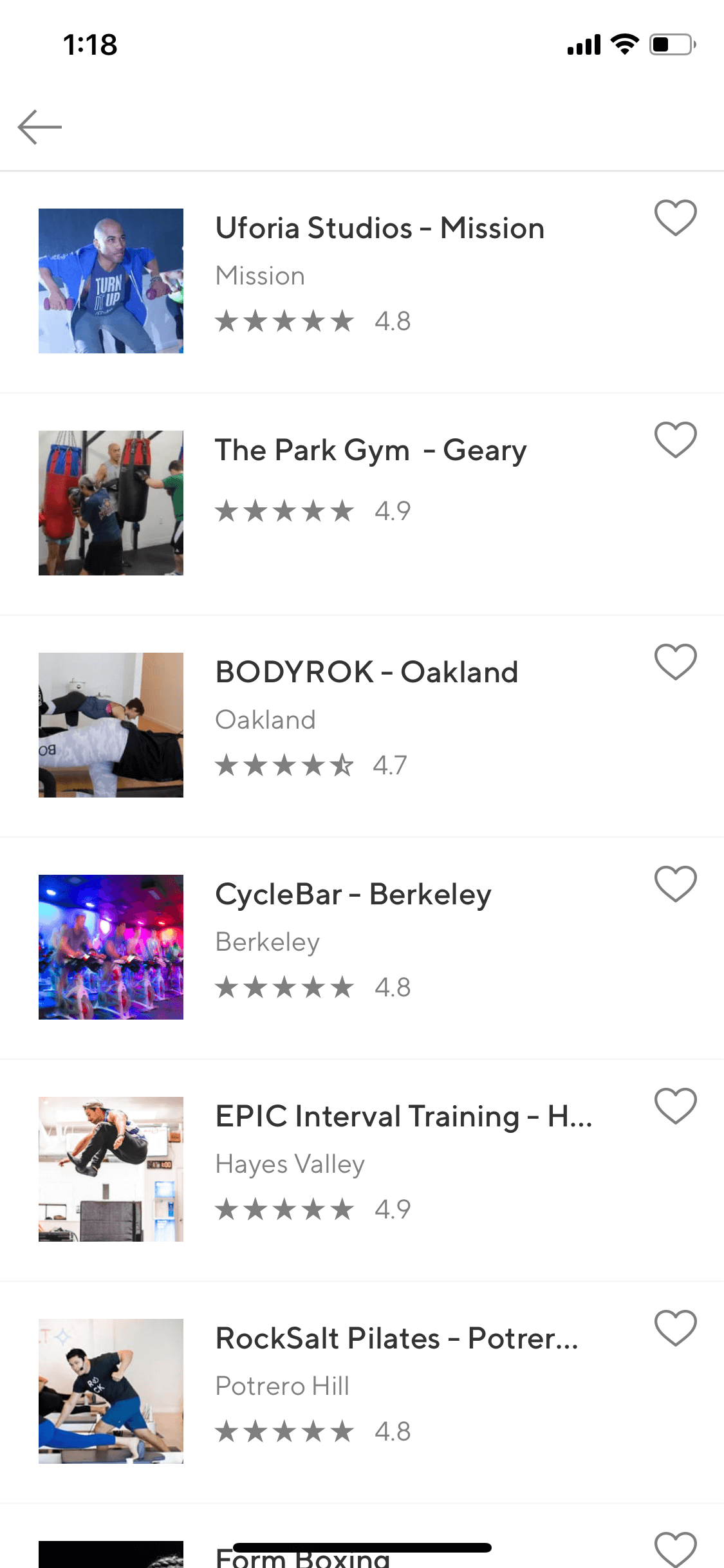Image resolution: width=724 pixels, height=1568 pixels.
Task: Favorite The Park Gym - Geary
Action: pyautogui.click(x=676, y=440)
